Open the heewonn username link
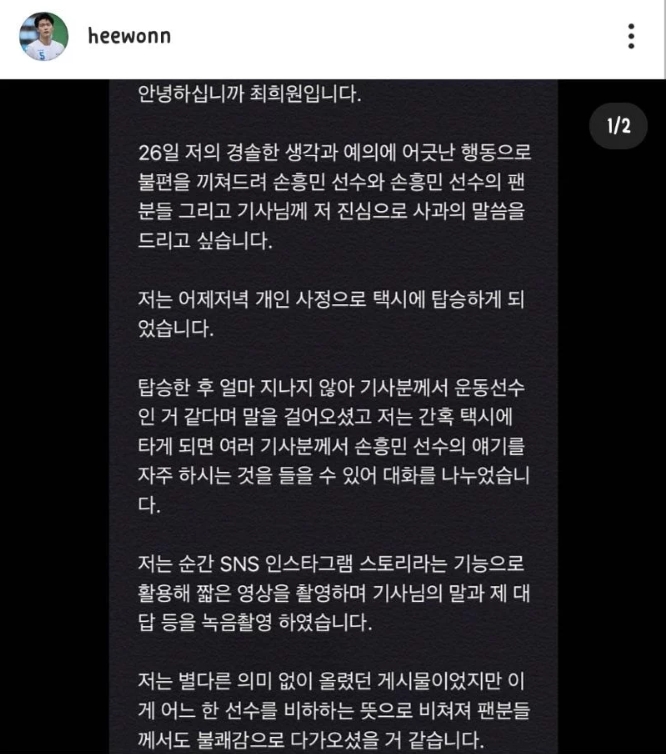 (129, 37)
